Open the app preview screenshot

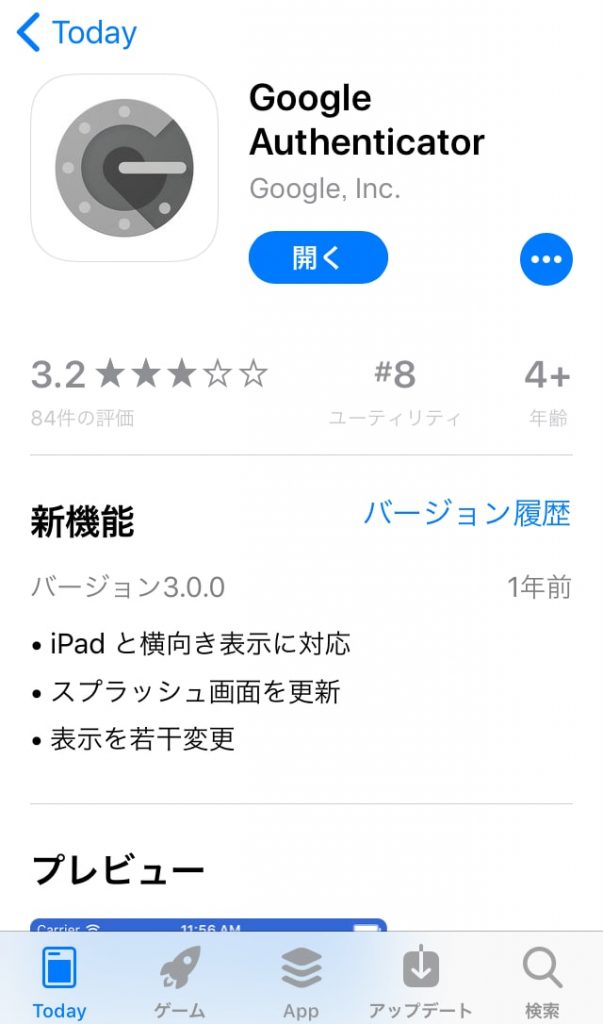tap(208, 925)
